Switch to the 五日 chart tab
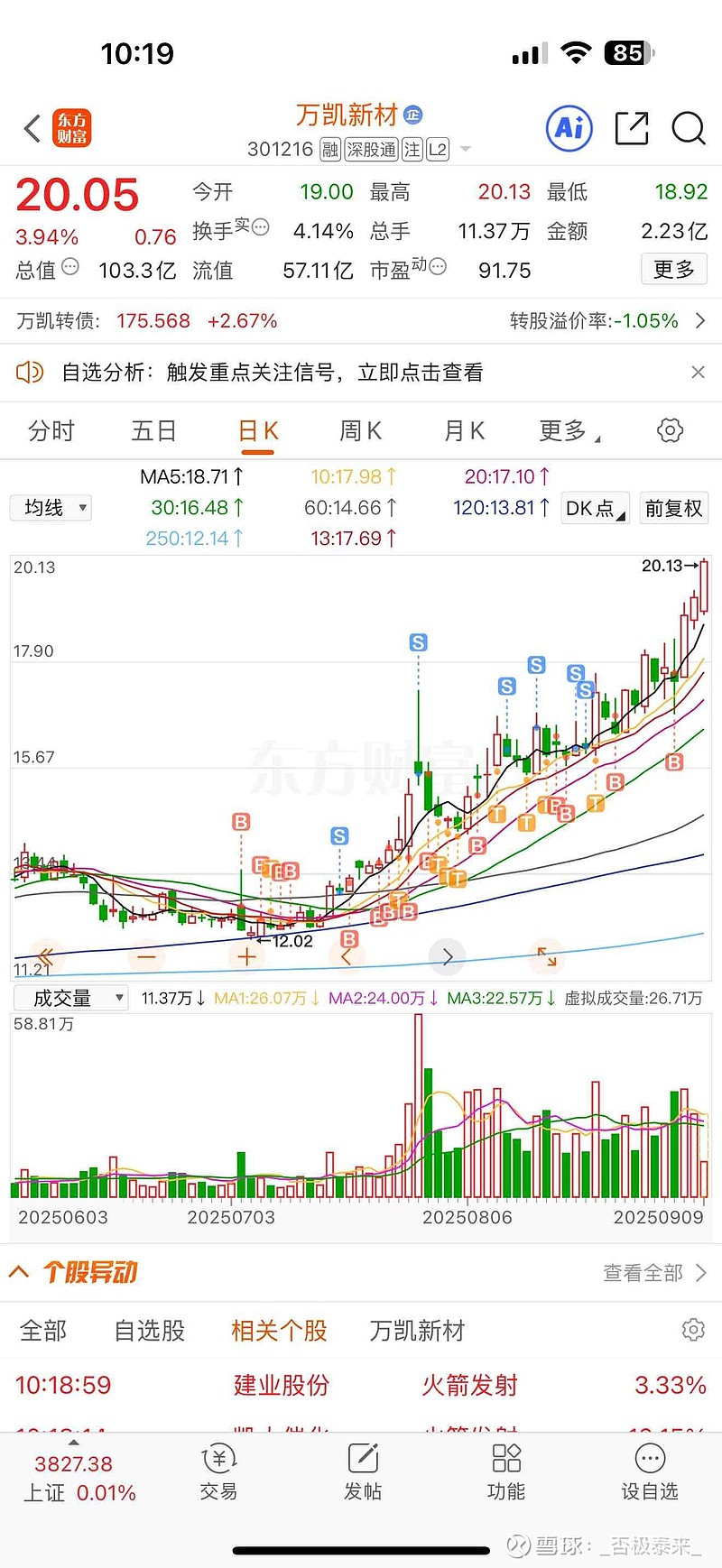Image resolution: width=722 pixels, height=1568 pixels. point(153,431)
